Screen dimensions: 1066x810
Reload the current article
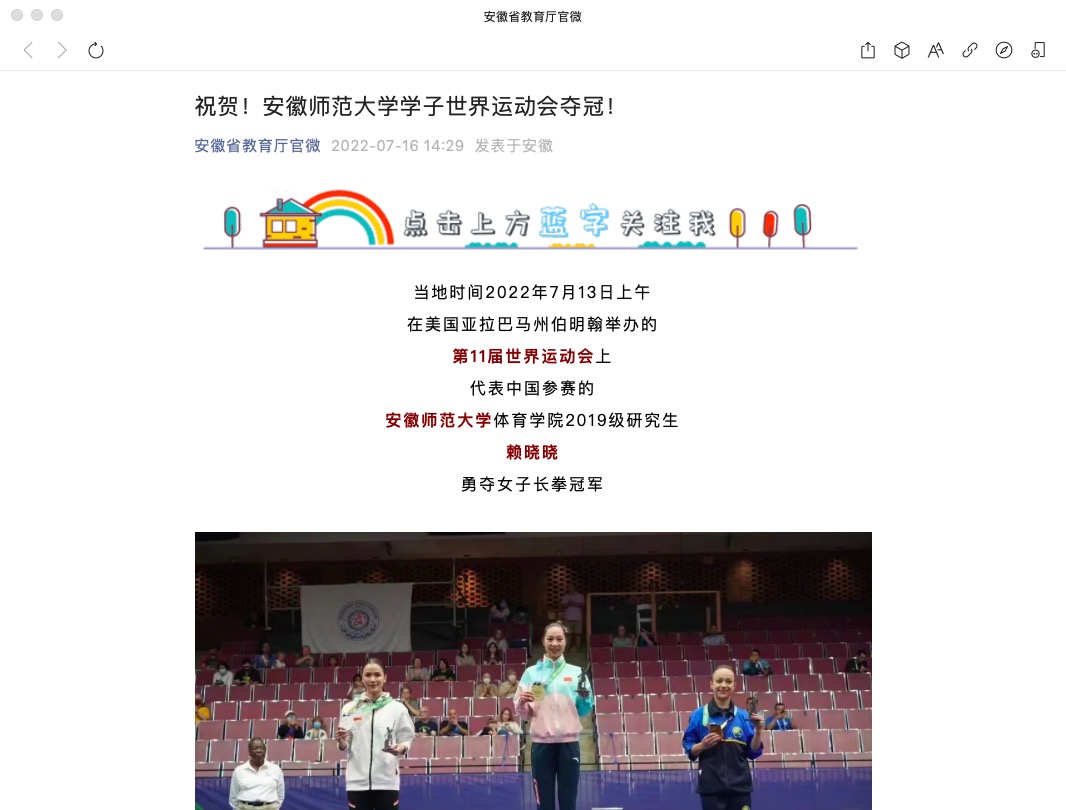(x=96, y=50)
